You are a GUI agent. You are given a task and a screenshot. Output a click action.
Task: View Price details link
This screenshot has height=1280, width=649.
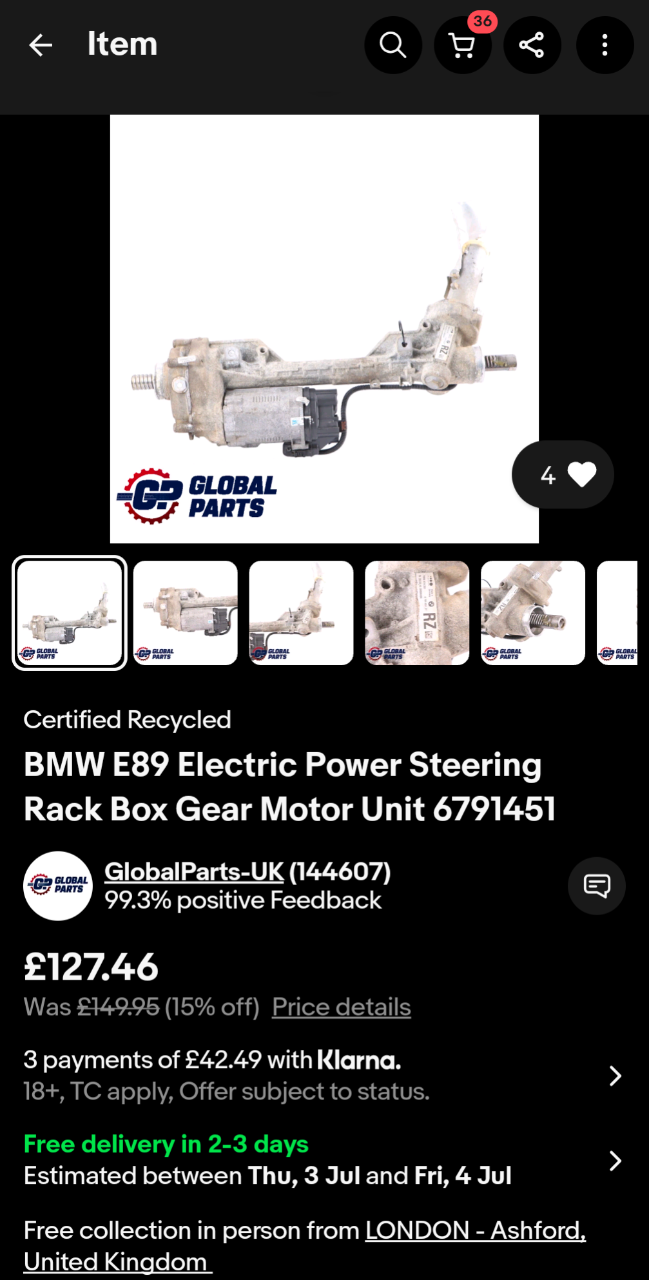click(341, 1007)
